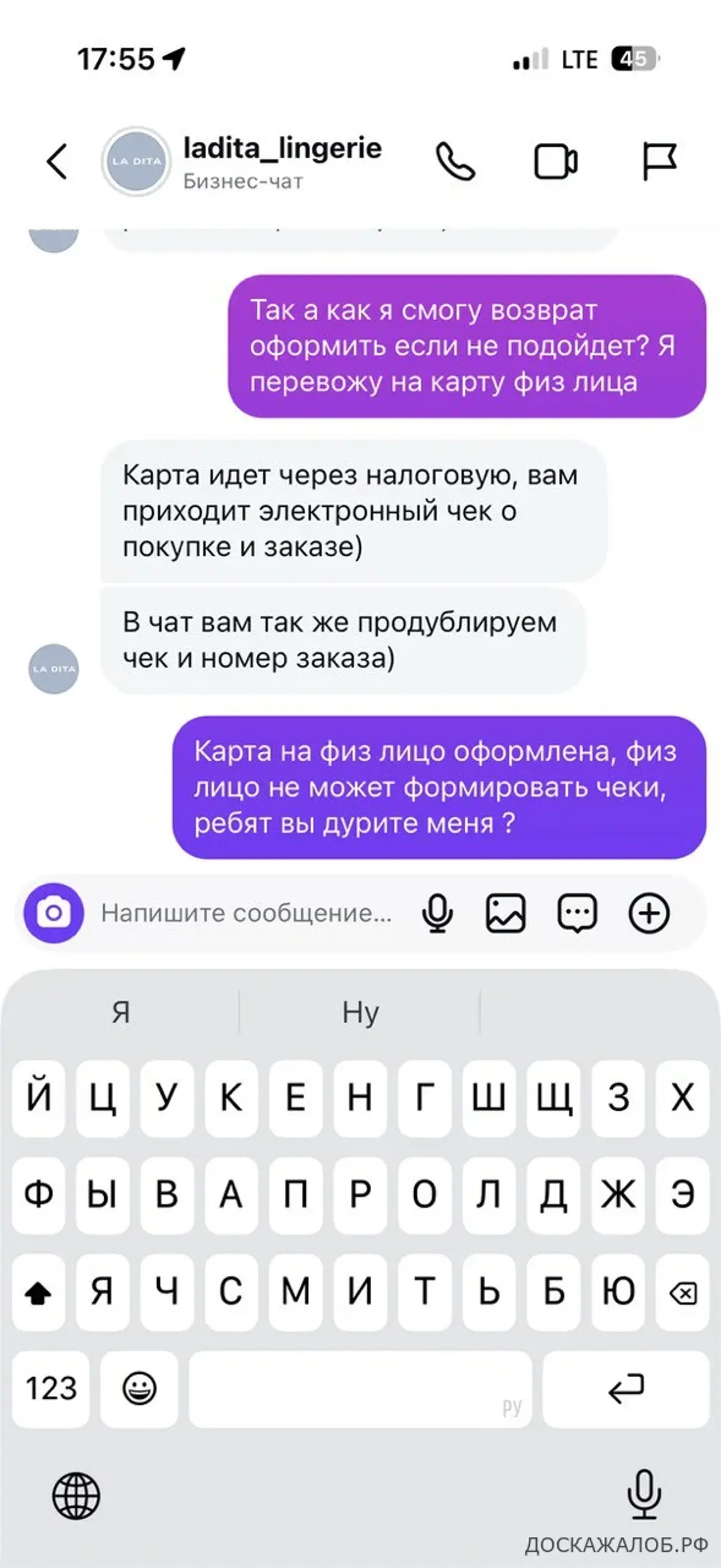Choose the 'Ну' keyboard suggestion
This screenshot has width=721, height=1568.
click(x=360, y=1012)
